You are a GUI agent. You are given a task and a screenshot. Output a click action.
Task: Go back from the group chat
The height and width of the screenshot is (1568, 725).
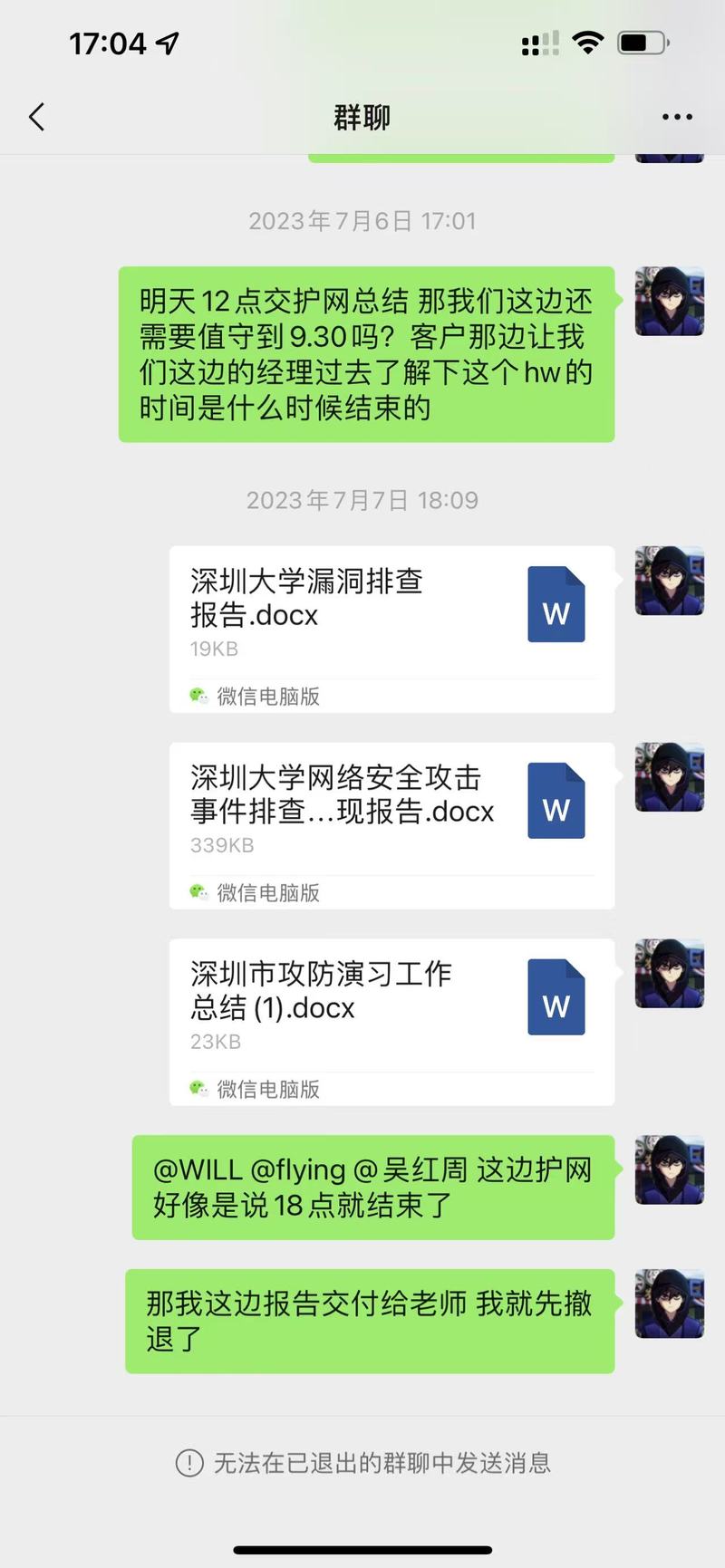tap(37, 117)
